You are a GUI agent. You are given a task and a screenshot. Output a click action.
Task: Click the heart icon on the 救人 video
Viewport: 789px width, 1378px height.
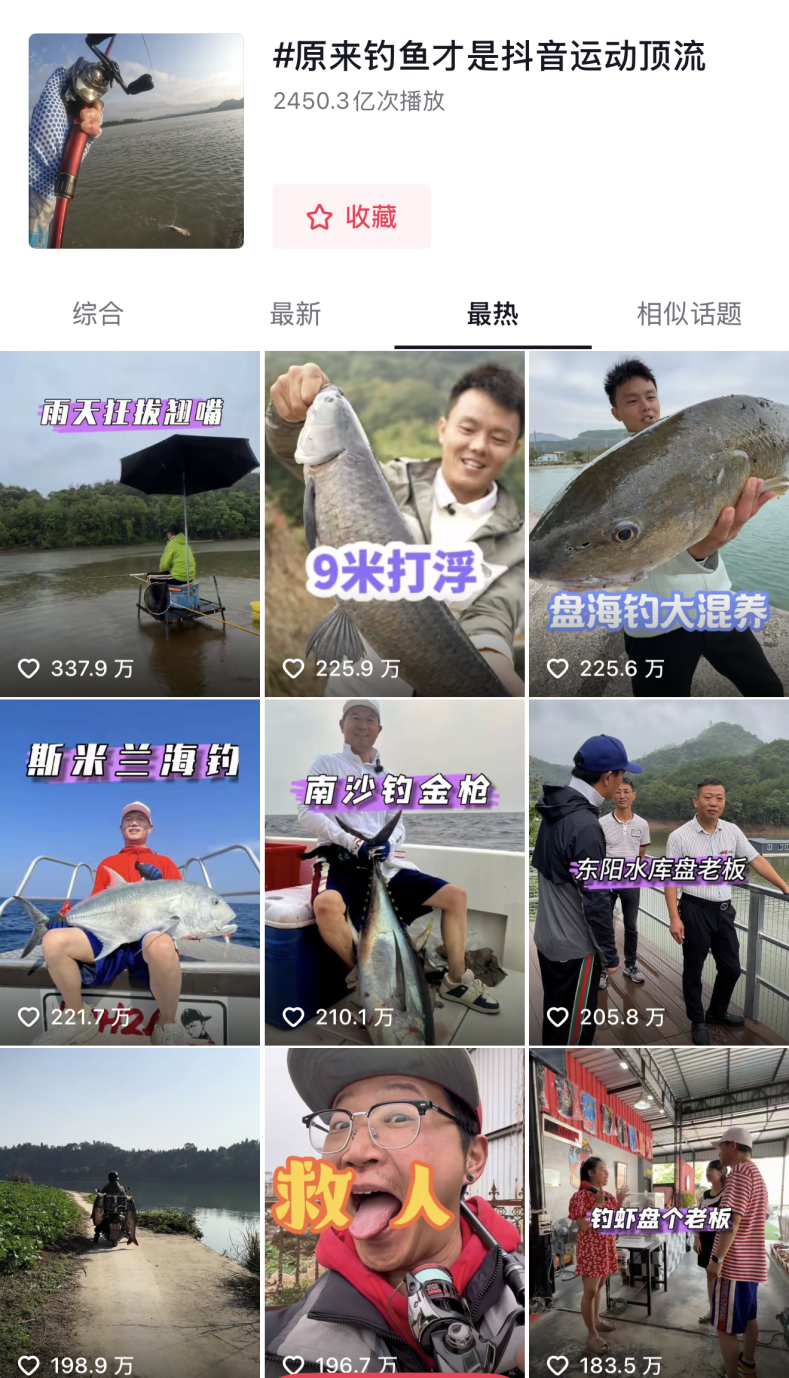pyautogui.click(x=293, y=1363)
